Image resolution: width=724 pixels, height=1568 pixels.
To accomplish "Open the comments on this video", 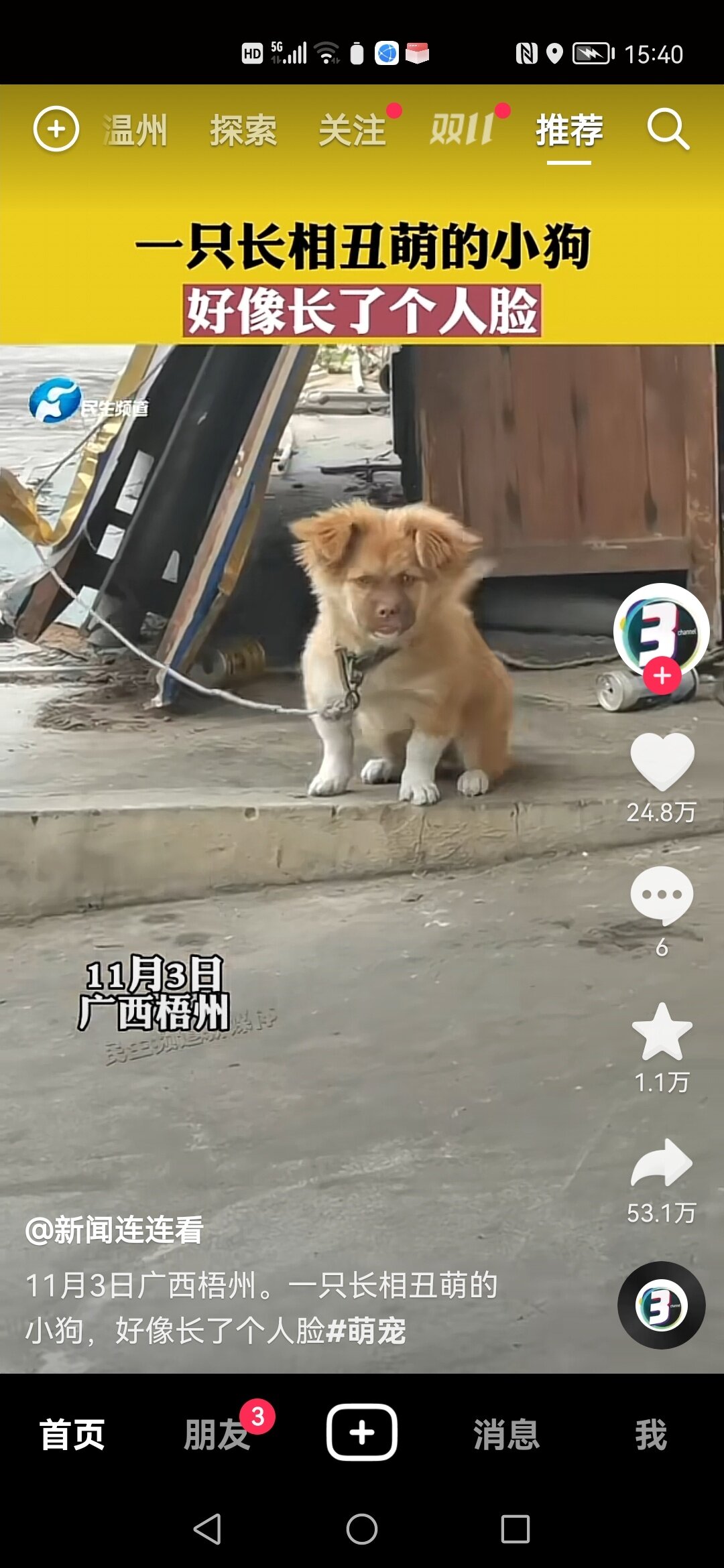I will click(x=662, y=895).
